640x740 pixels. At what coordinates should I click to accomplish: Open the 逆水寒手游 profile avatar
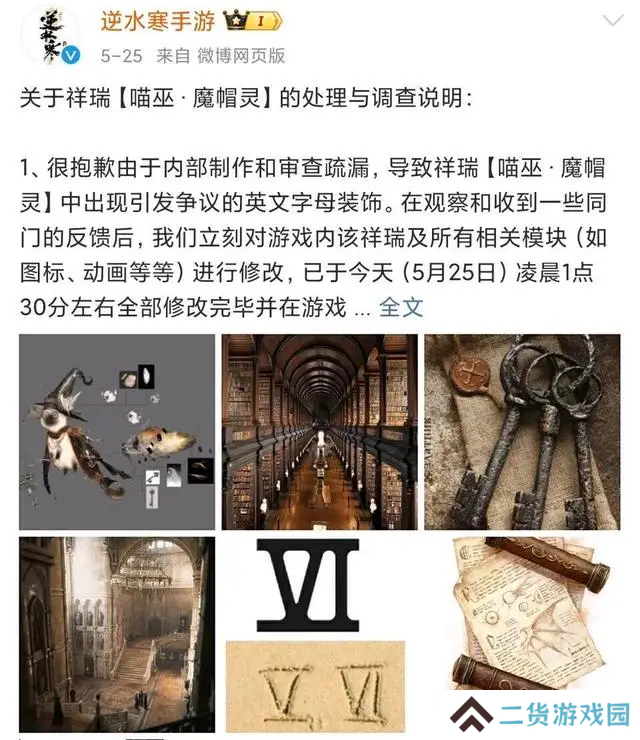(x=50, y=34)
